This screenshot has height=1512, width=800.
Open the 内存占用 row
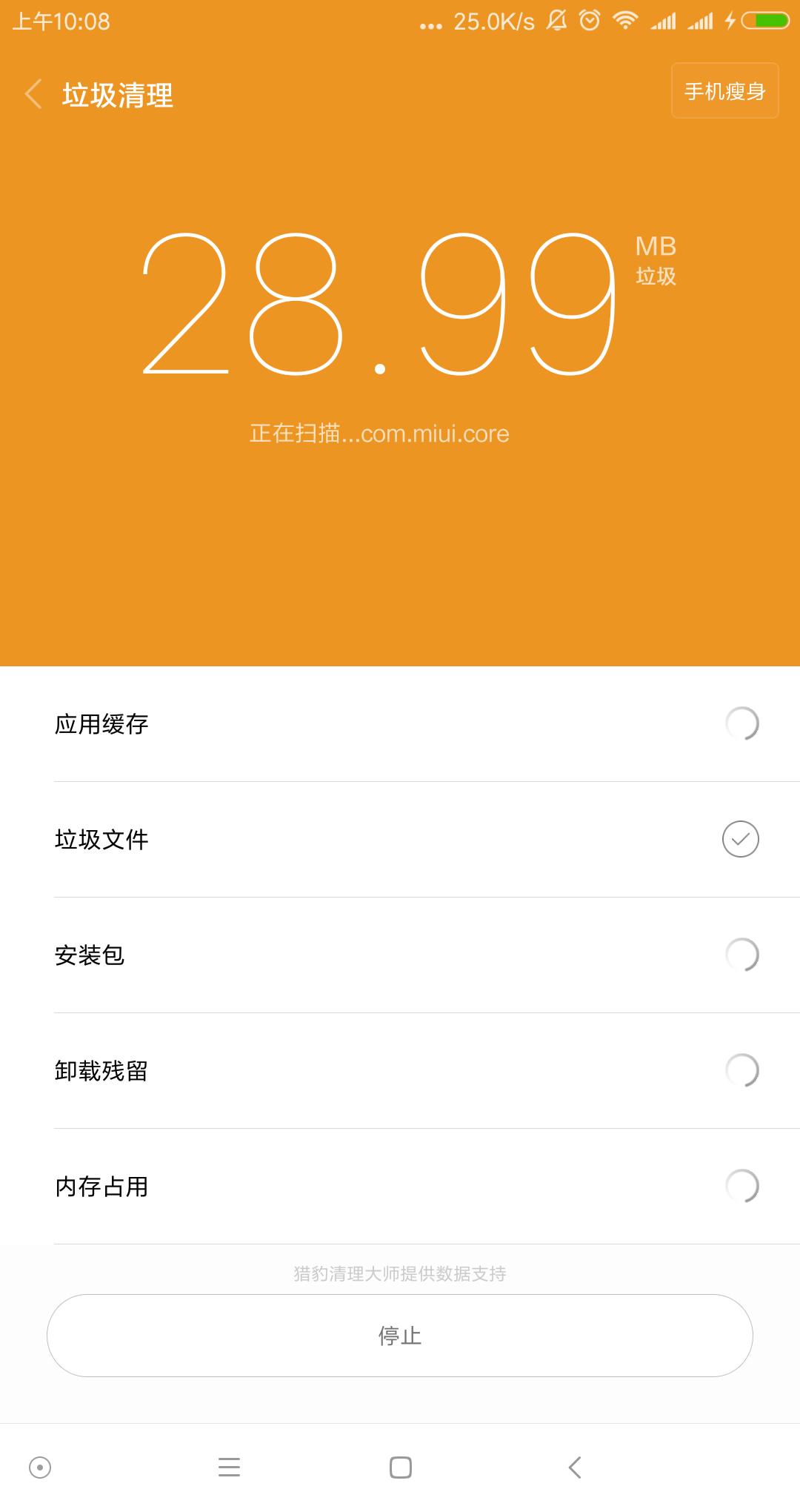400,1186
